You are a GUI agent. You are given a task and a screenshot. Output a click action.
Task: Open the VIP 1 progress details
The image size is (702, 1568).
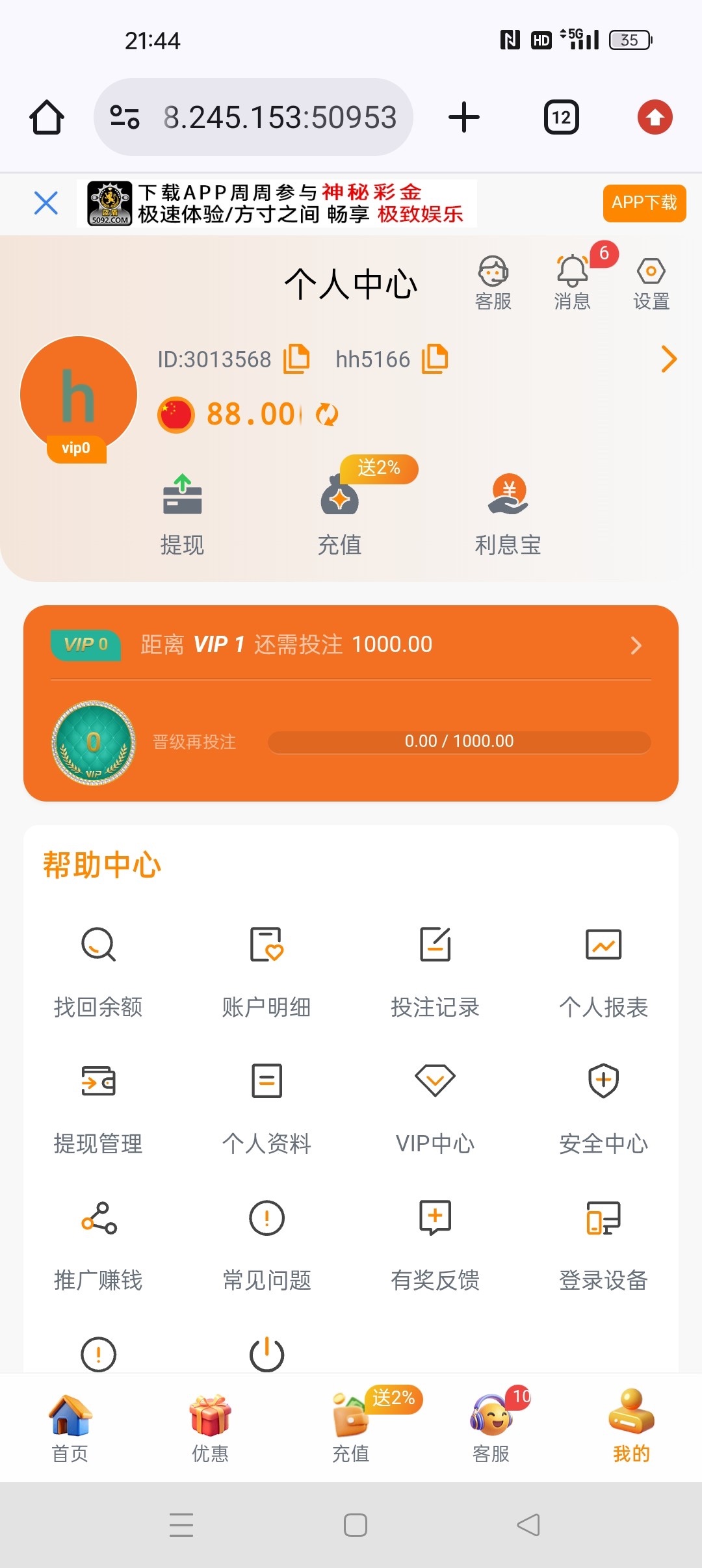coord(636,645)
